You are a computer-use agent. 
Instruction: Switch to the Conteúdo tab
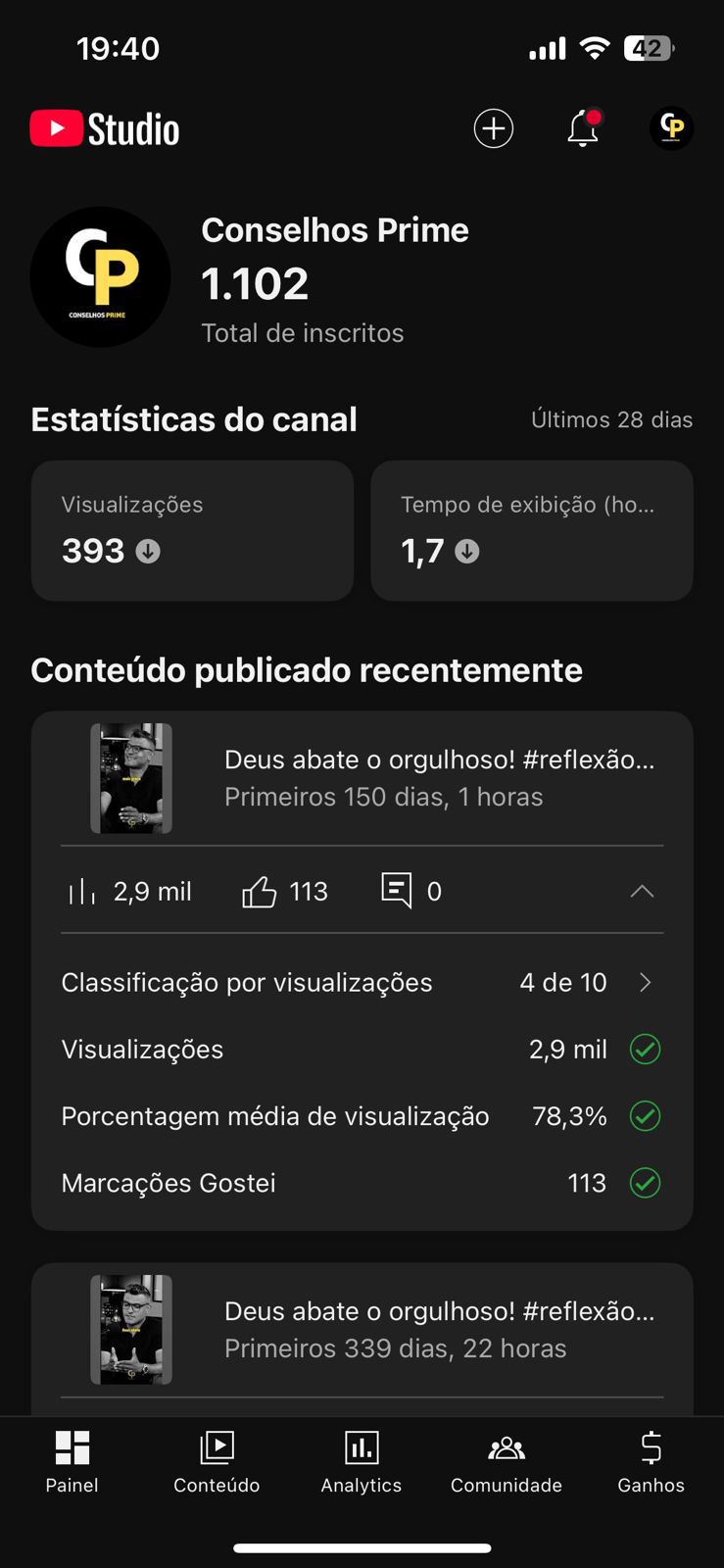pos(217,1461)
